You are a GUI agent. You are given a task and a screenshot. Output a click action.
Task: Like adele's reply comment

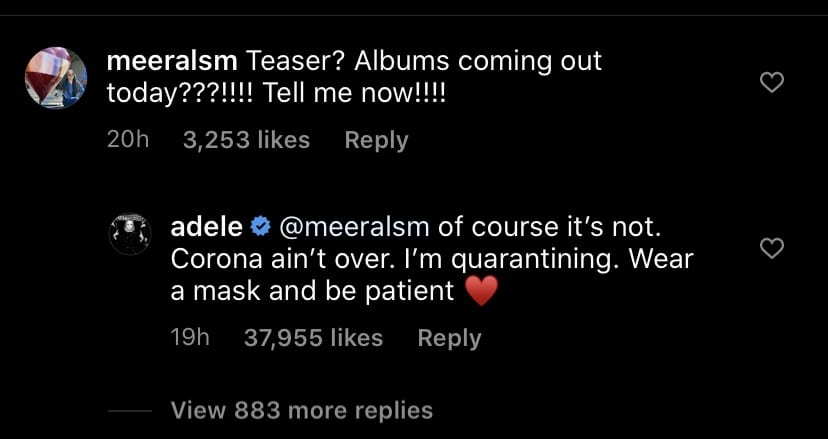771,248
